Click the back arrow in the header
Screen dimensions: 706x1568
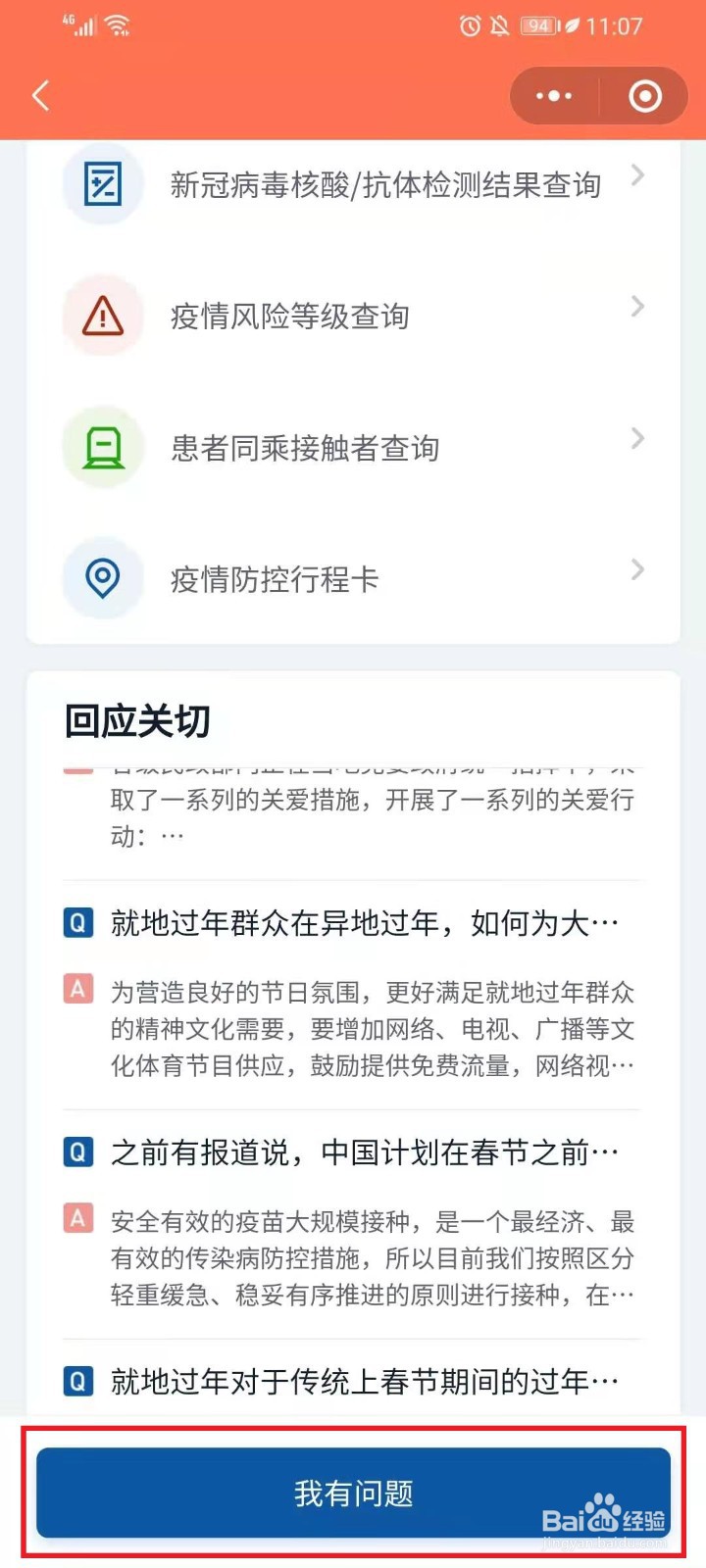point(39,95)
